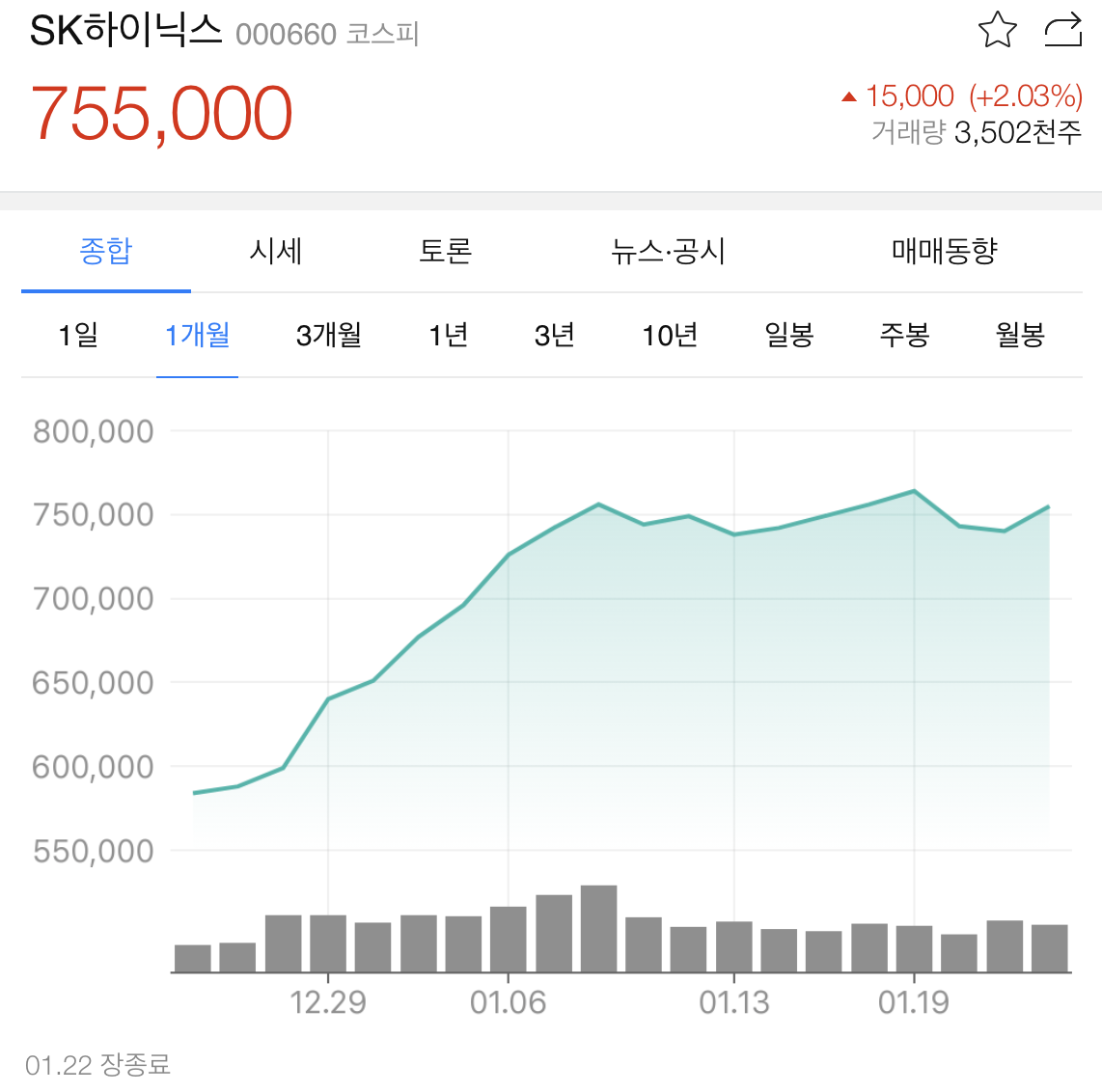Add SK하이닉스 to favorites with the star
This screenshot has width=1102, height=1092.
[x=997, y=31]
